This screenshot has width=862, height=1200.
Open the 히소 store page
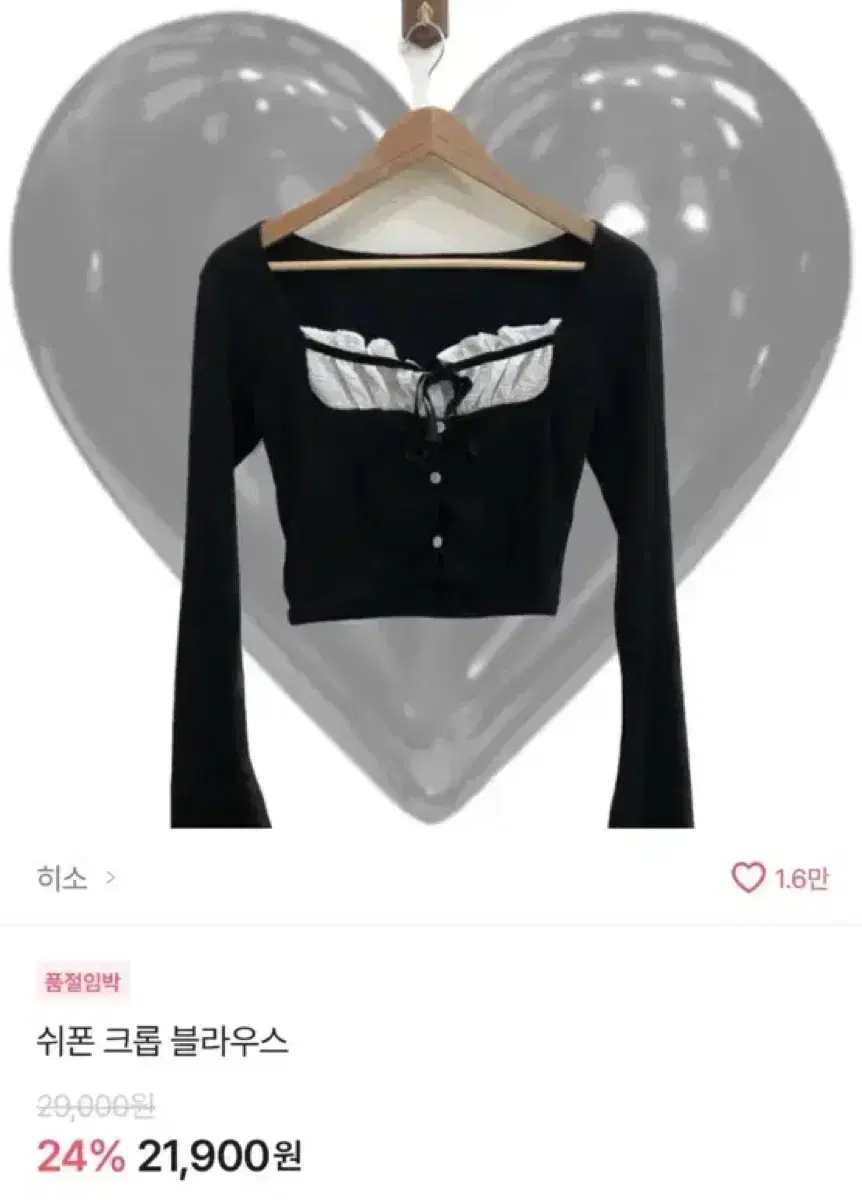pyautogui.click(x=76, y=879)
